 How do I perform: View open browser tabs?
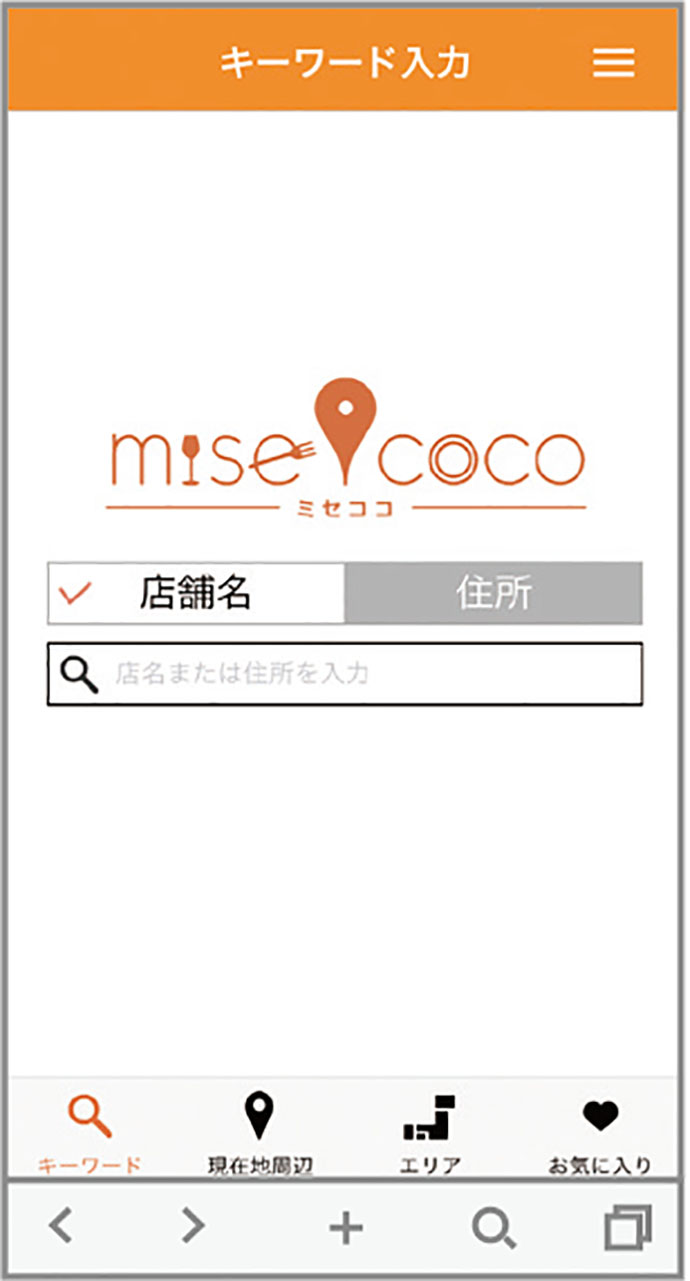(x=628, y=1226)
